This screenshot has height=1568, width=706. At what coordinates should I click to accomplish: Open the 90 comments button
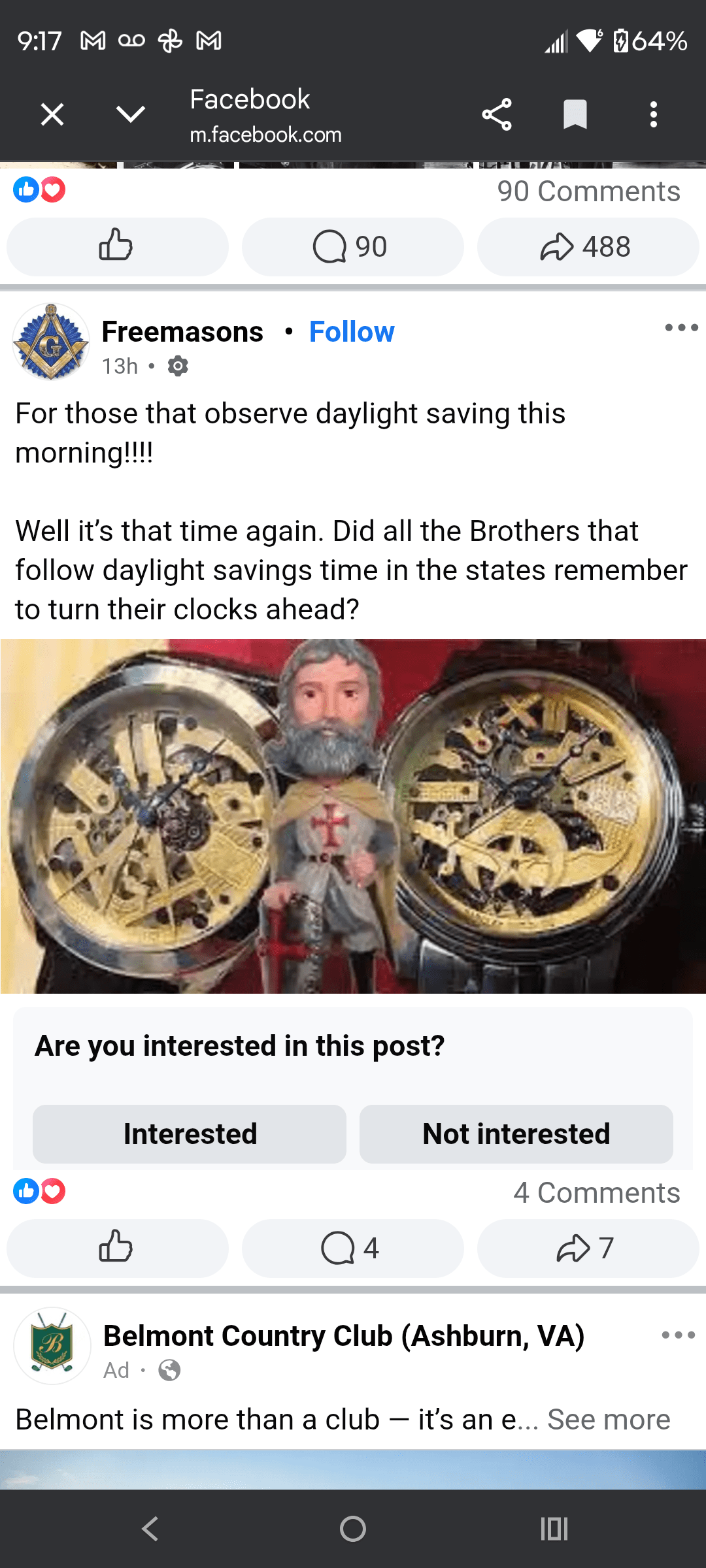(x=352, y=246)
